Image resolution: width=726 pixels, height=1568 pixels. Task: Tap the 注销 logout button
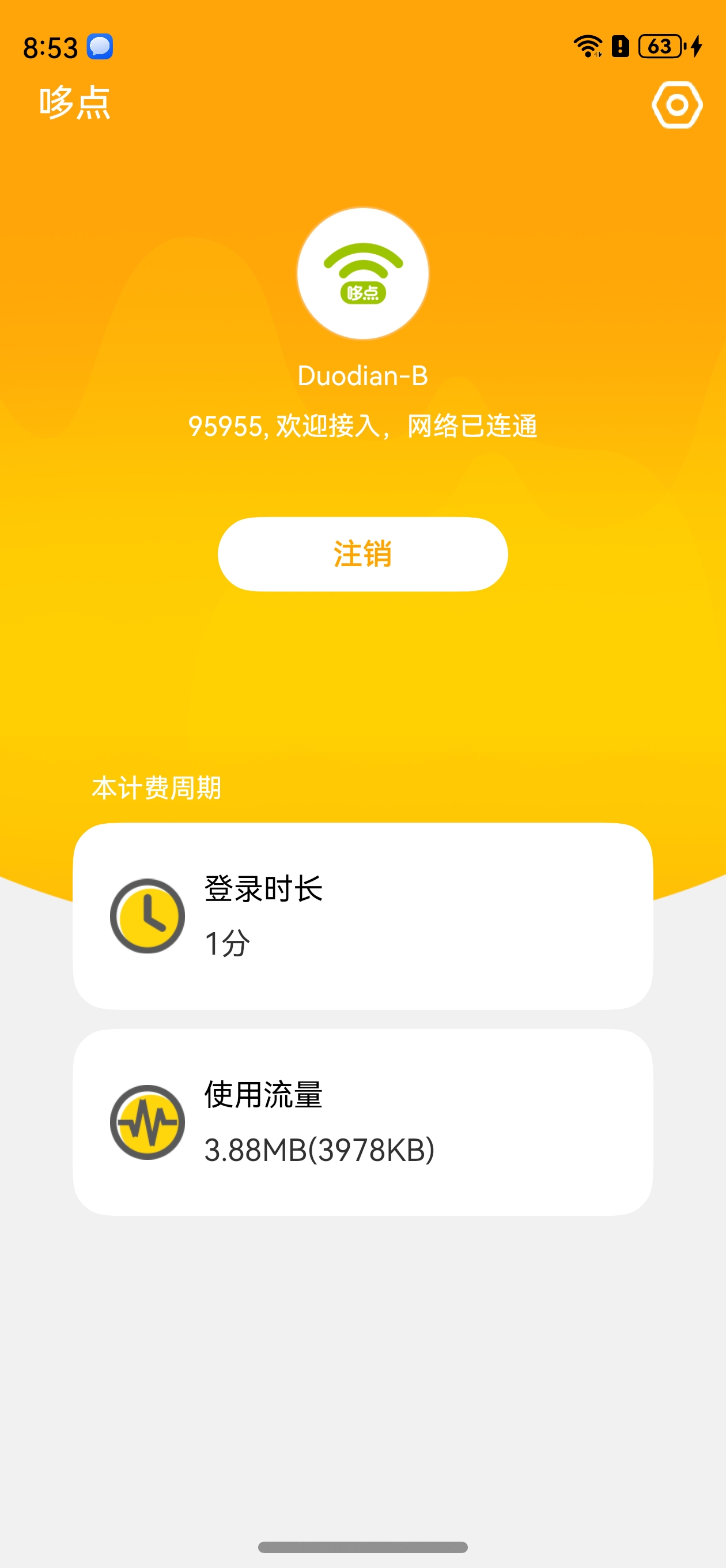click(362, 554)
